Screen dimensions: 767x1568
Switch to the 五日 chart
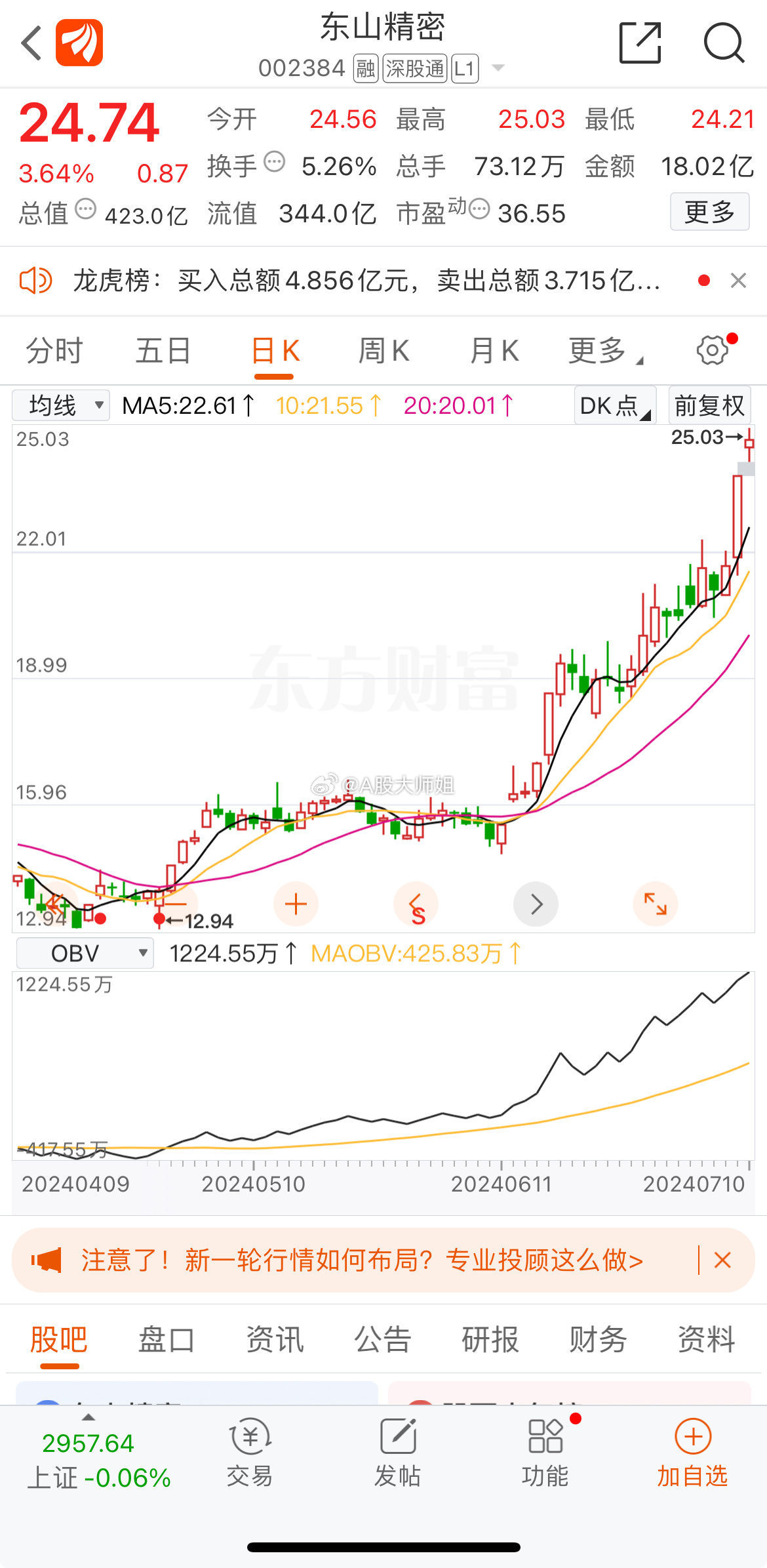(163, 351)
